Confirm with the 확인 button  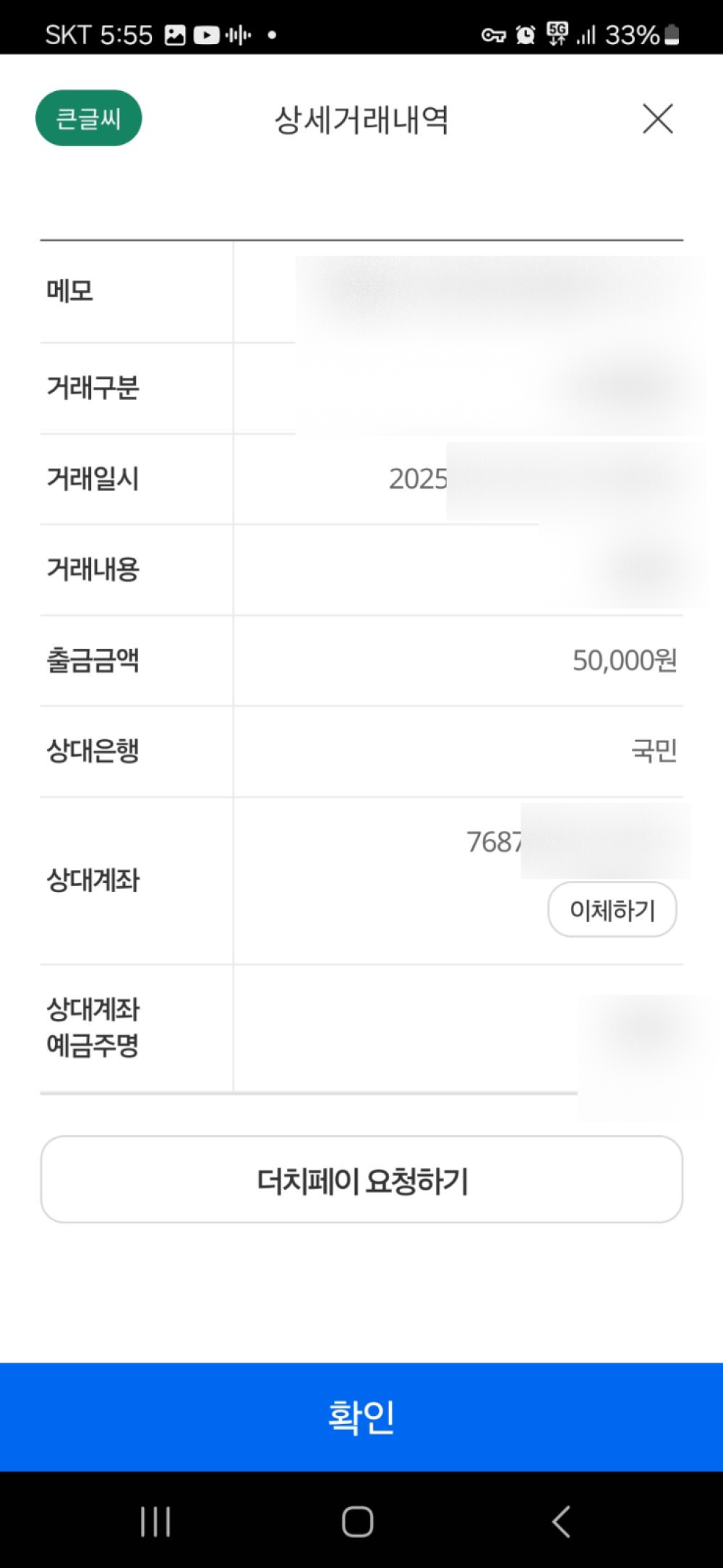(x=361, y=1417)
